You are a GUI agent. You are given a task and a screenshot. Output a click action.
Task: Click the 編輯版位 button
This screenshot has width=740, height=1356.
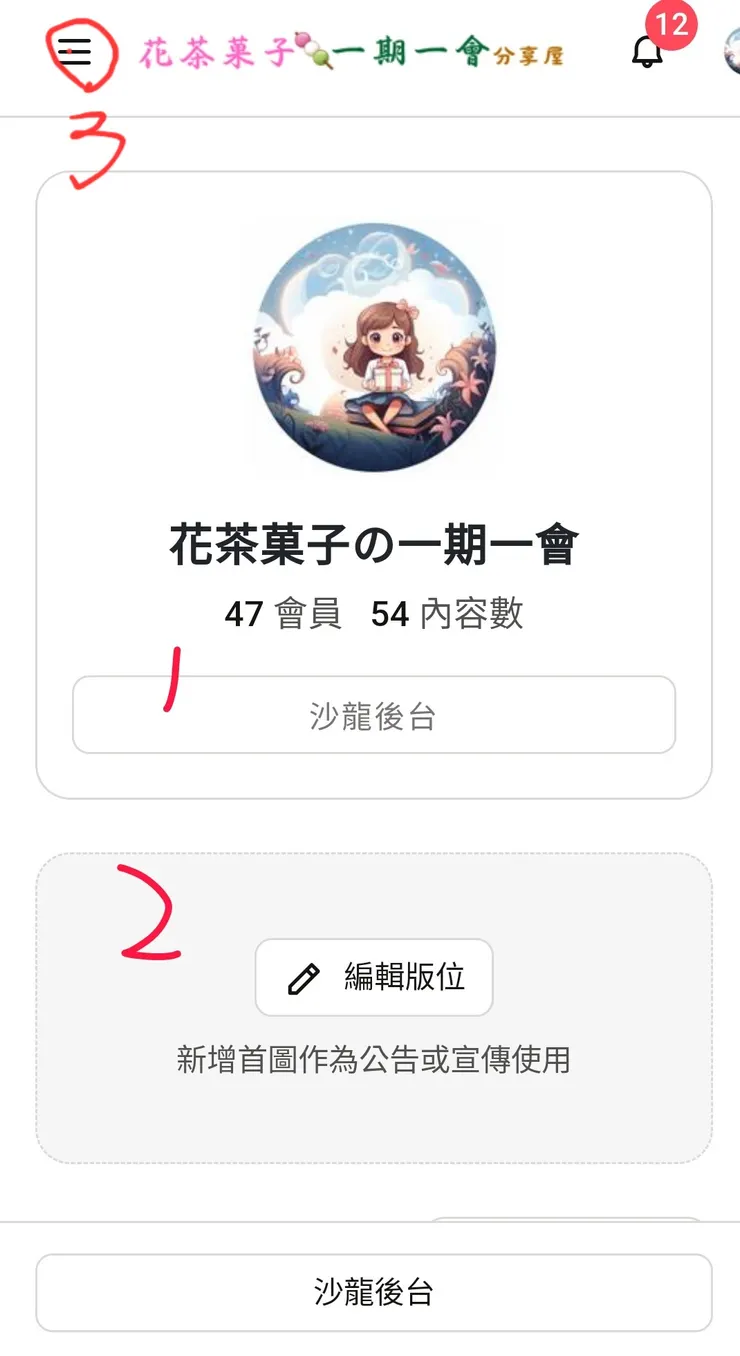pos(373,977)
